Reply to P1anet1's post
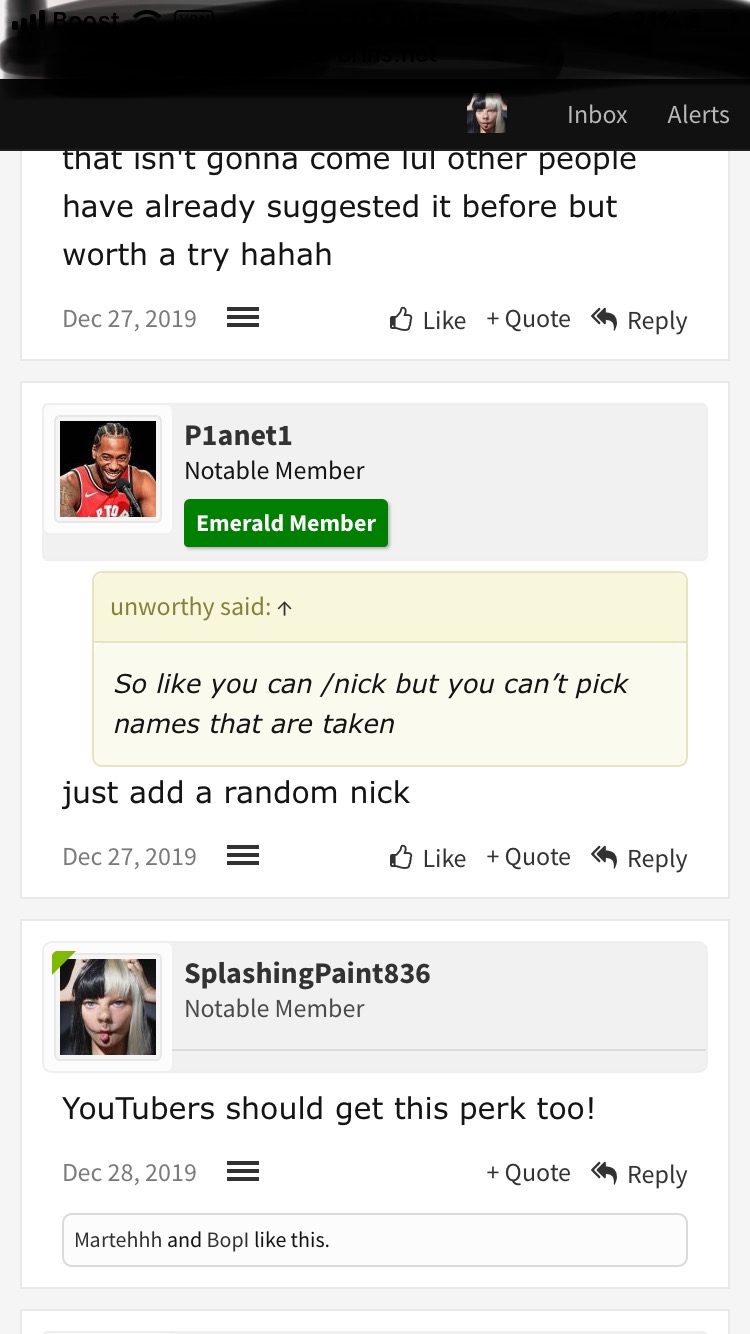Image resolution: width=750 pixels, height=1334 pixels. click(x=639, y=858)
